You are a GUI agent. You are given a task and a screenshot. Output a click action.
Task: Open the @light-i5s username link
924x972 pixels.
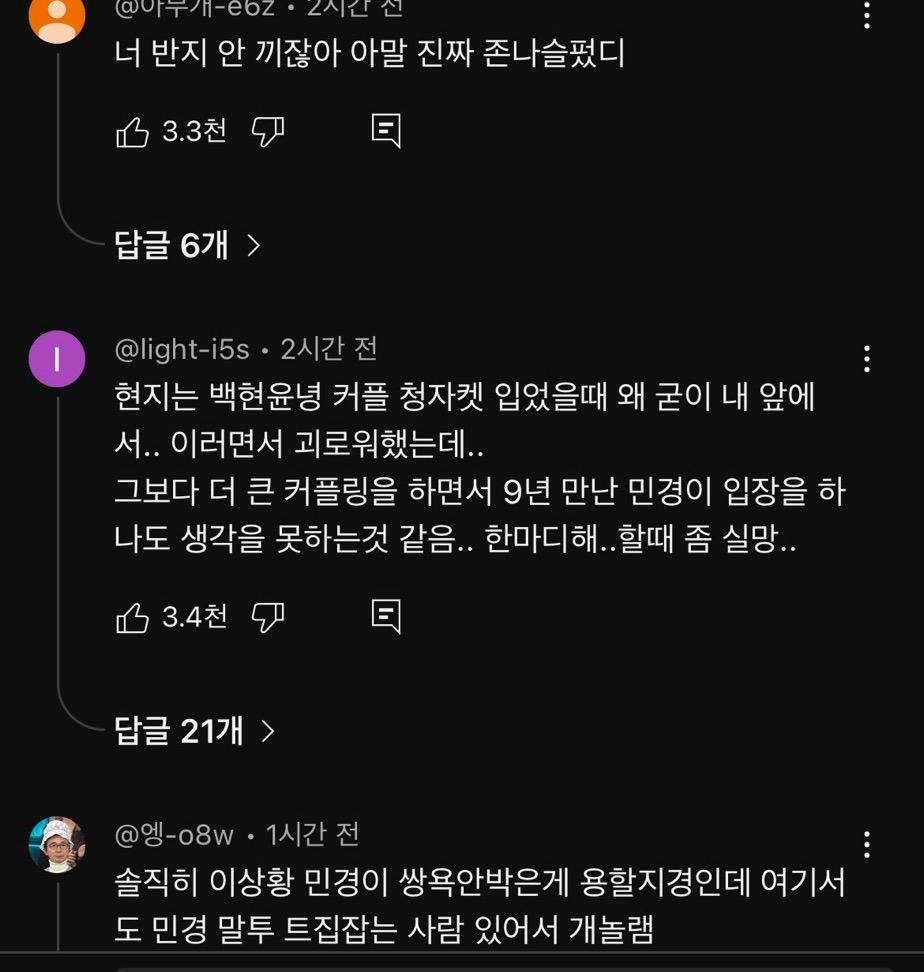(182, 349)
